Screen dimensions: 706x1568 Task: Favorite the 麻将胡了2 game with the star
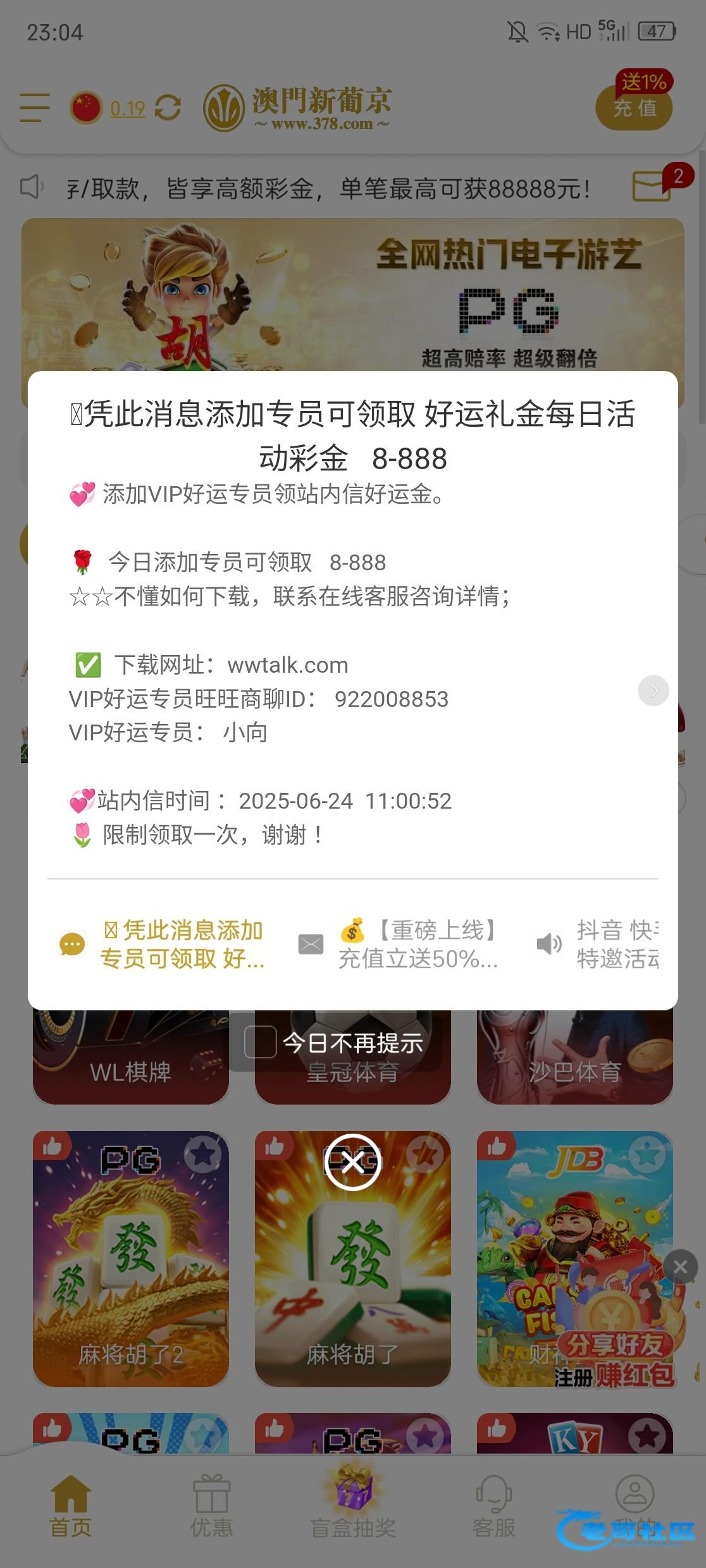202,1154
